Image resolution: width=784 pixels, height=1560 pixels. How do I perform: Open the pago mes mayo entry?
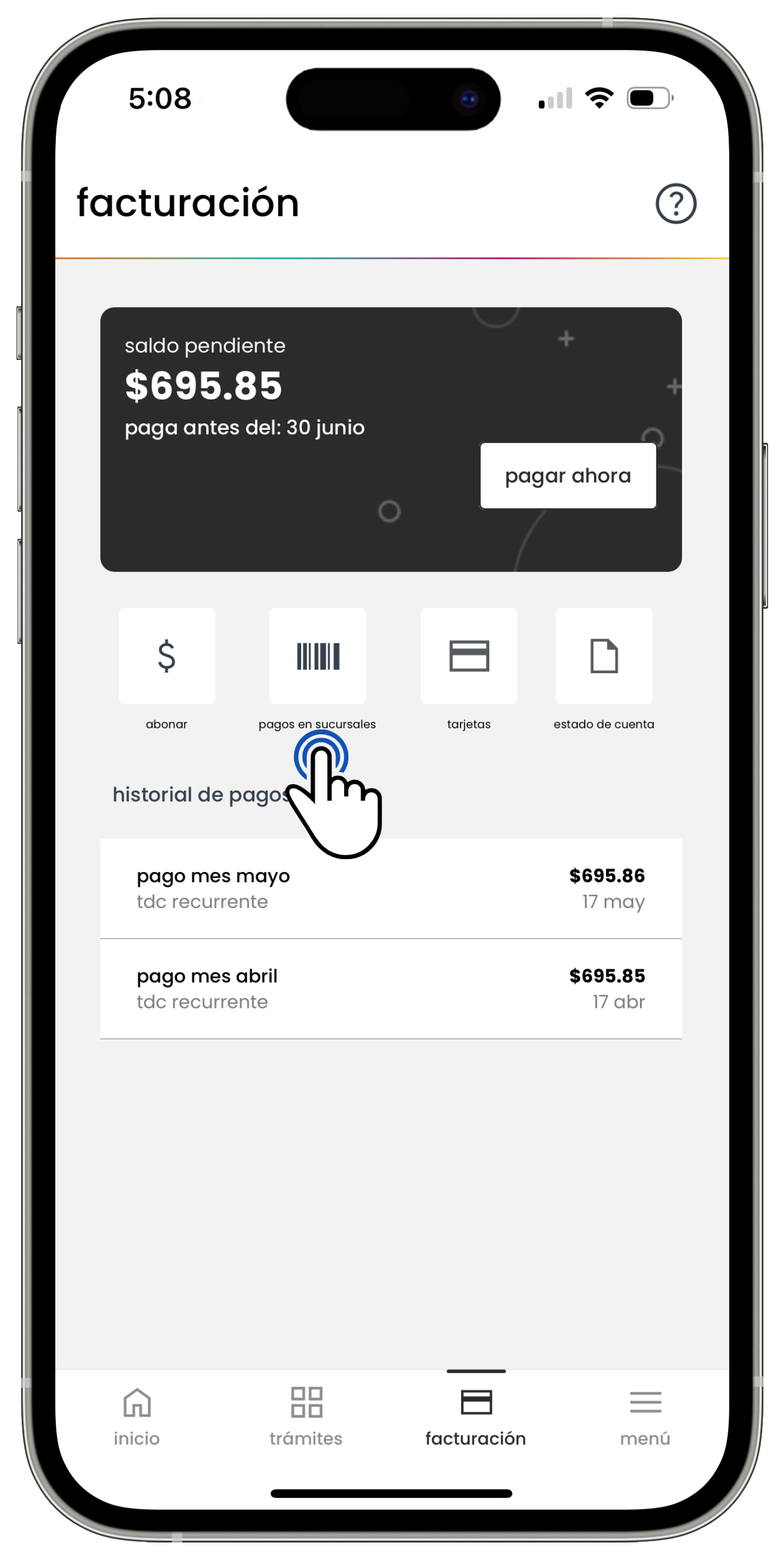pos(390,888)
